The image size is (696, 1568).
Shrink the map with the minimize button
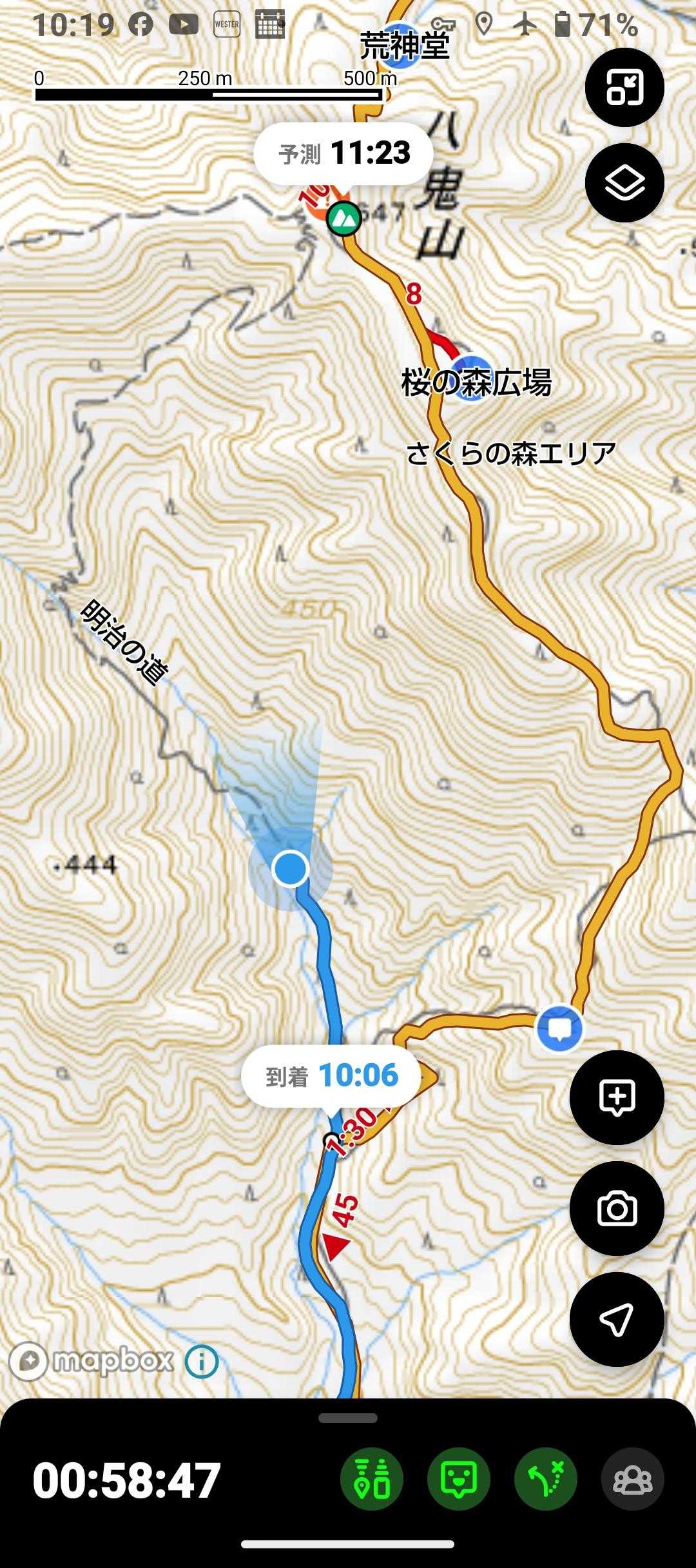(624, 87)
